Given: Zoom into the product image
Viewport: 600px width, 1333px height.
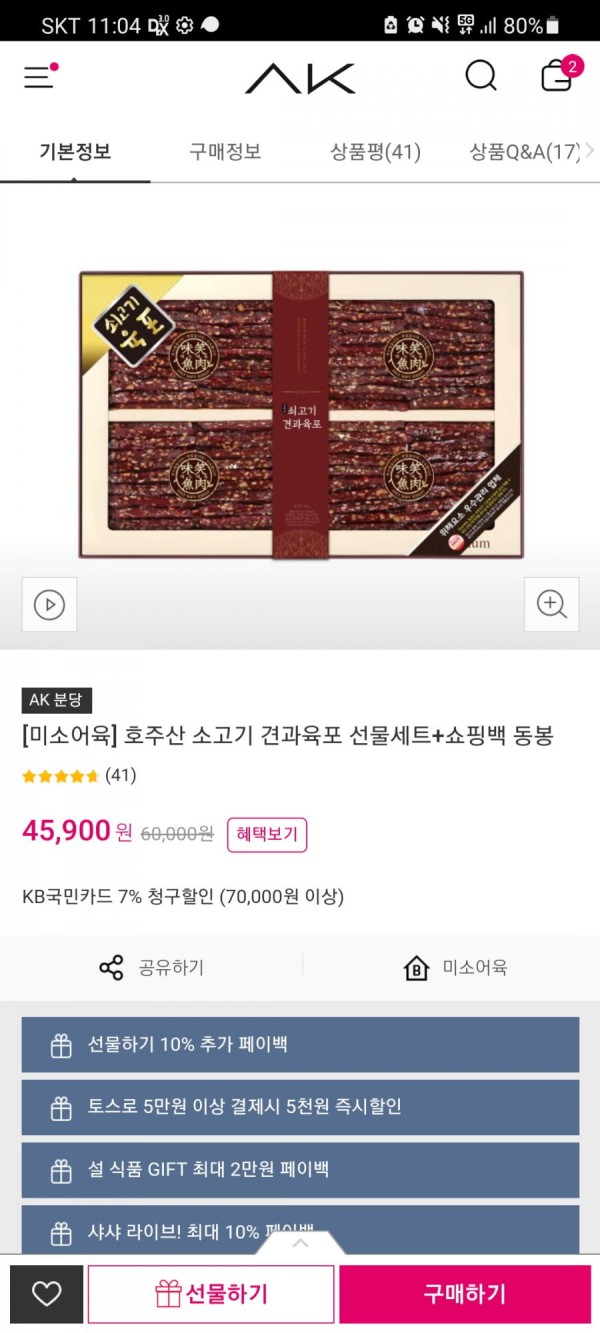Looking at the screenshot, I should pyautogui.click(x=551, y=604).
